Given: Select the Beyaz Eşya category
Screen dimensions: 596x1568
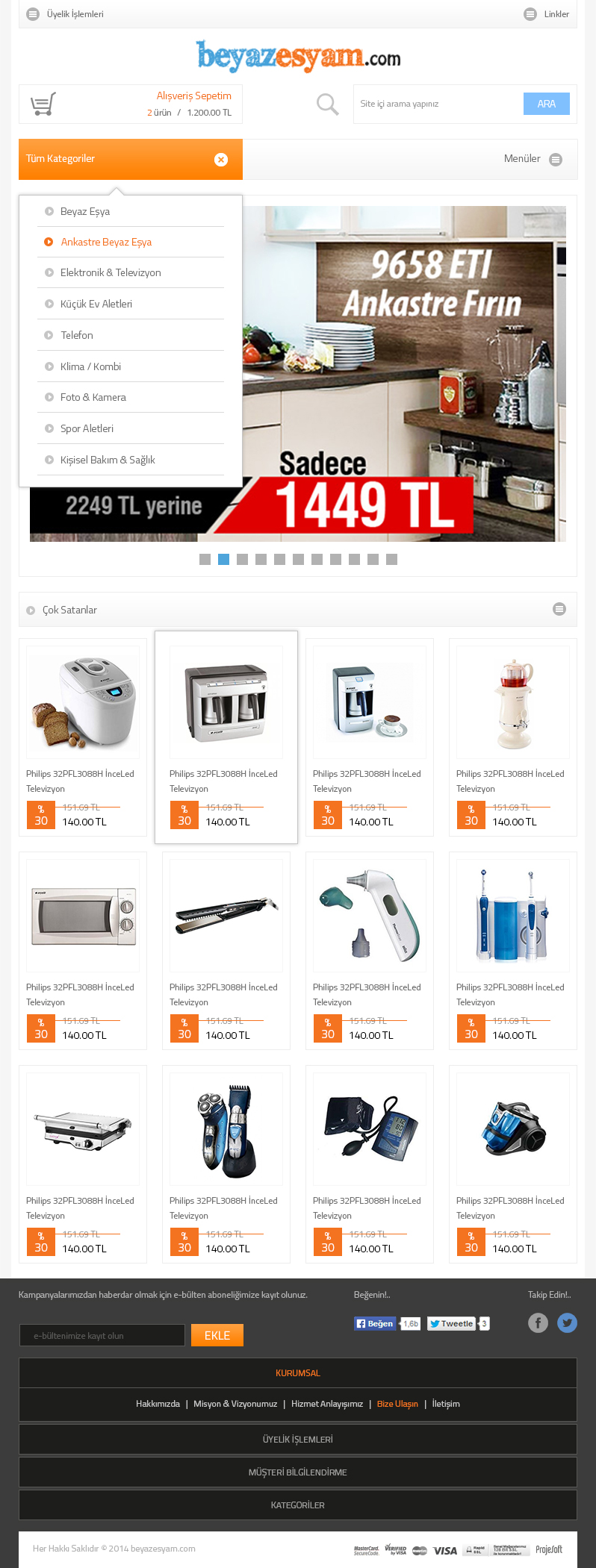Looking at the screenshot, I should pyautogui.click(x=85, y=211).
